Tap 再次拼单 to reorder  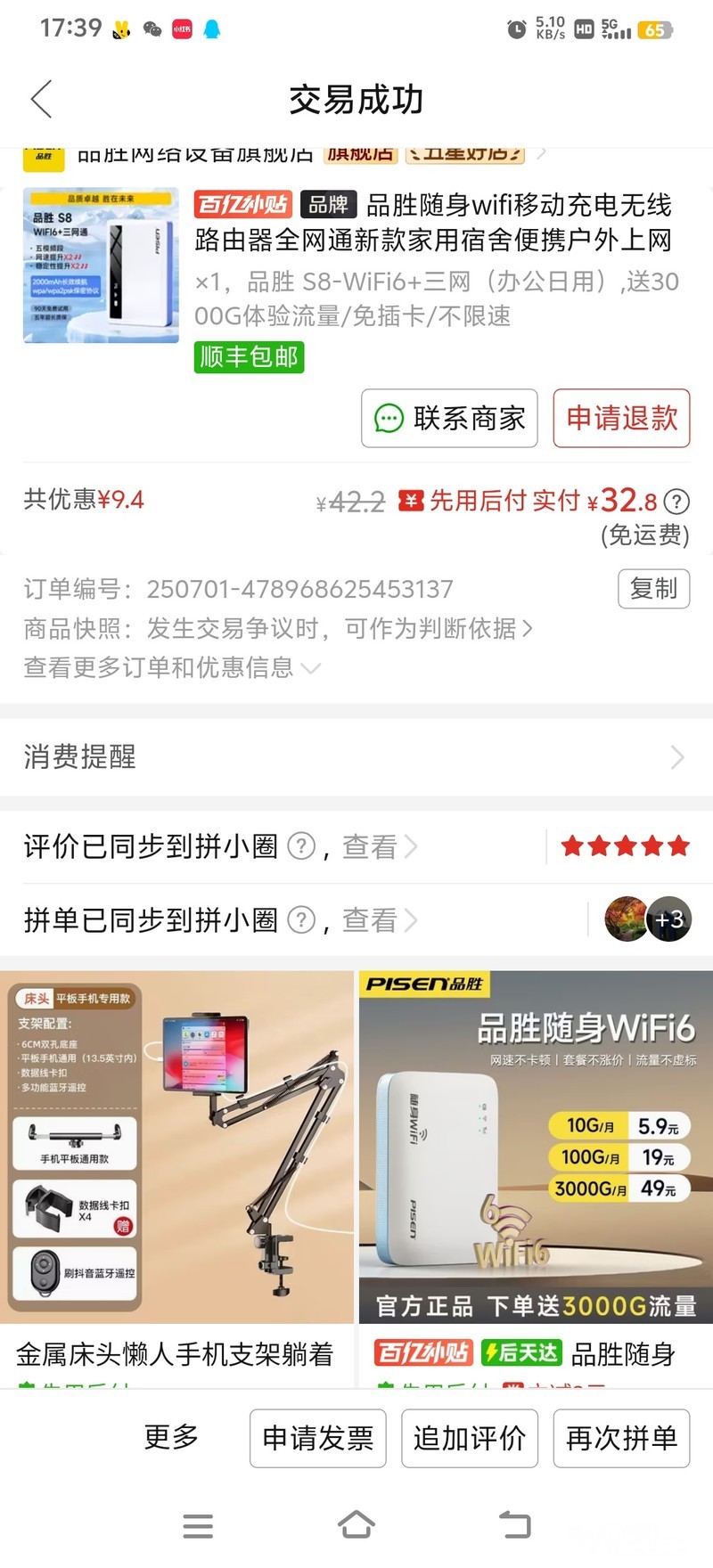point(621,1438)
